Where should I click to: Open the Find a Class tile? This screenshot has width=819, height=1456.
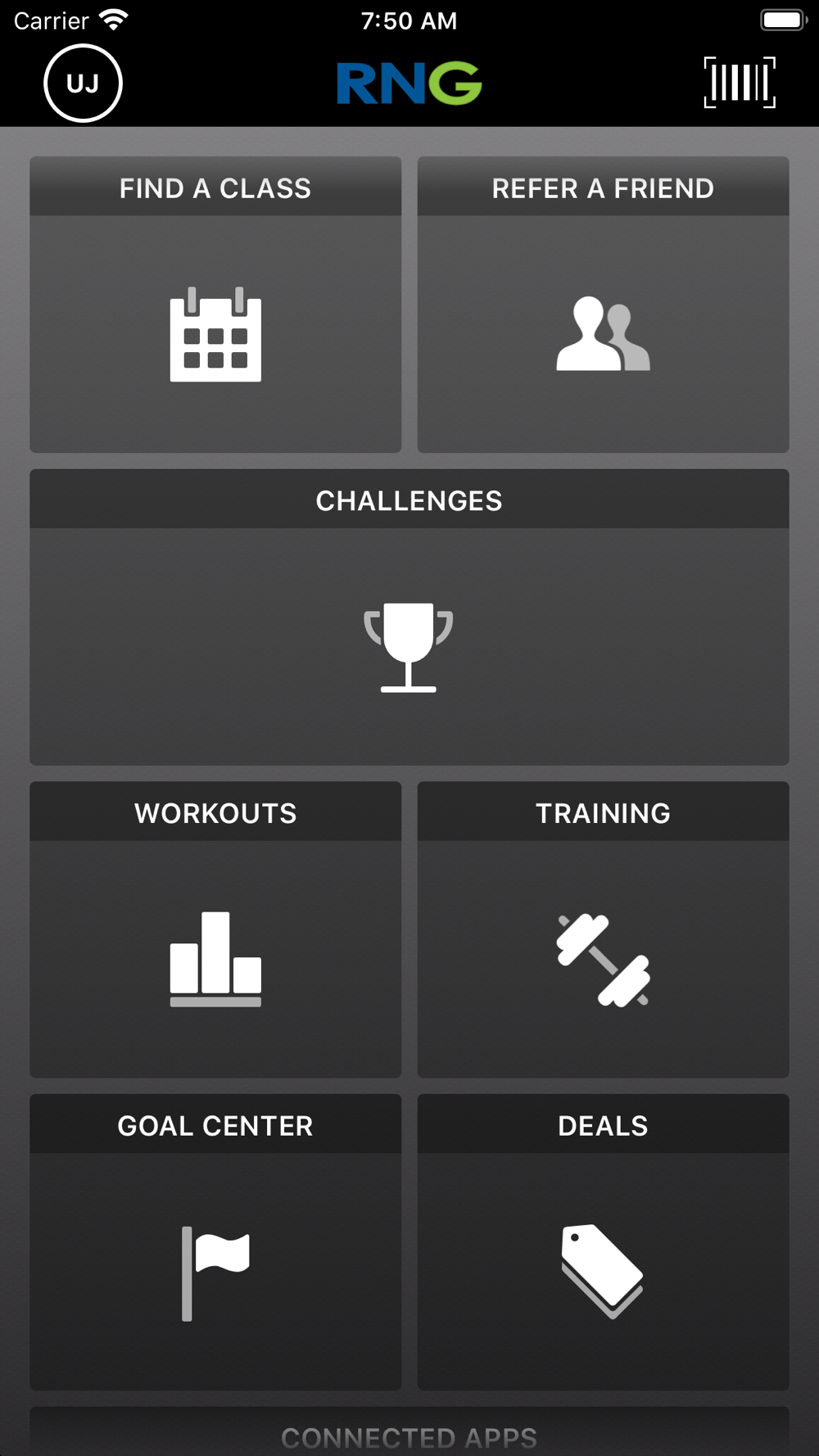[x=215, y=305]
